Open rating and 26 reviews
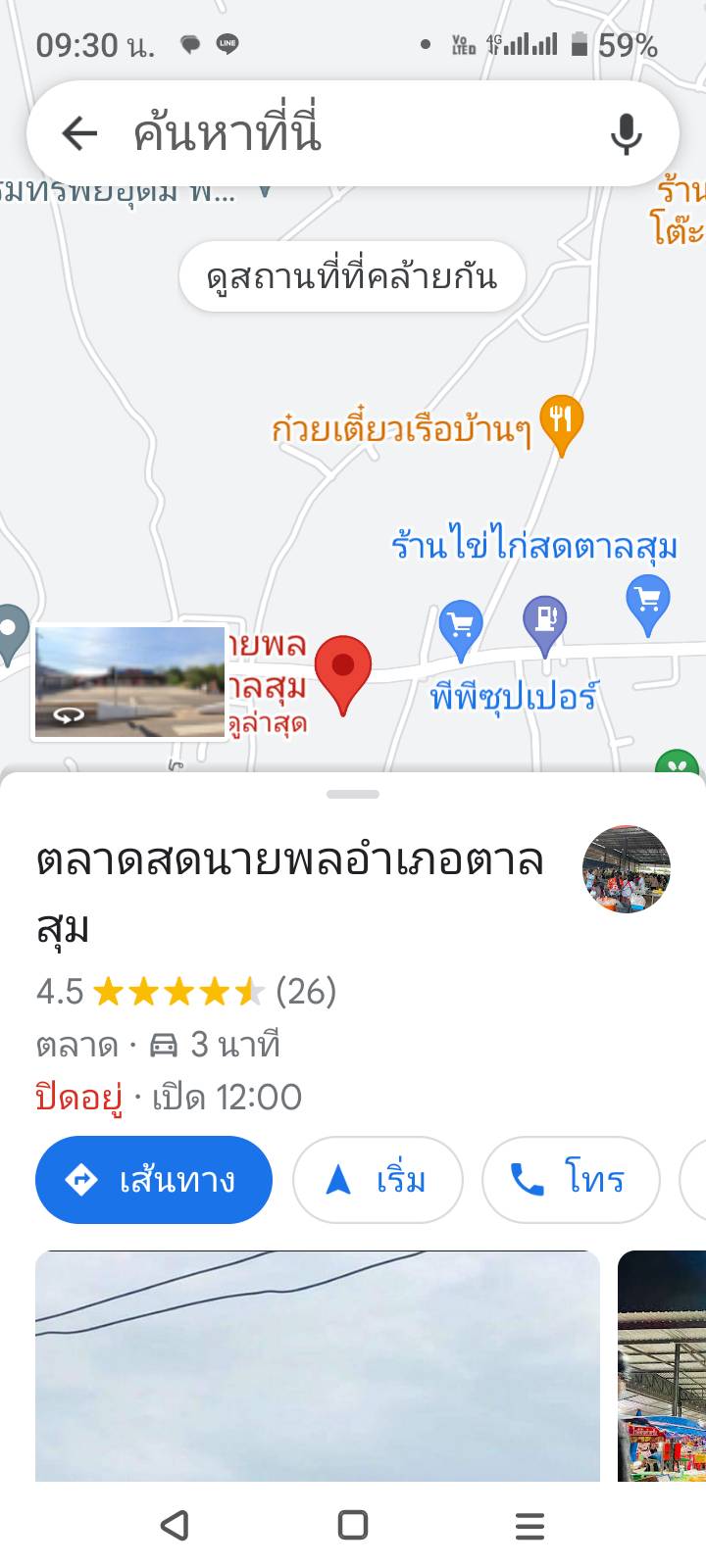Viewport: 706px width, 1568px height. 186,992
